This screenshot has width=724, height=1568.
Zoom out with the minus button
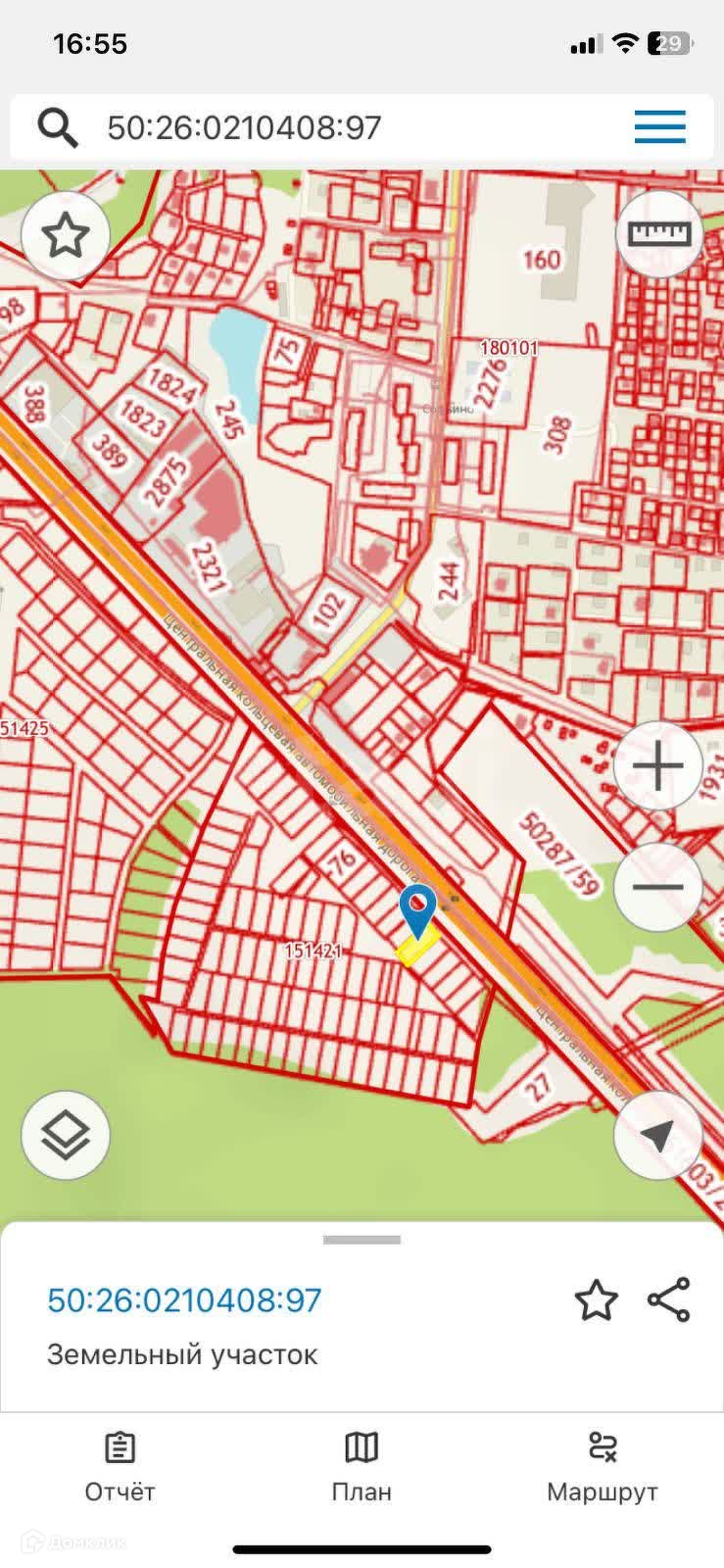click(x=658, y=887)
